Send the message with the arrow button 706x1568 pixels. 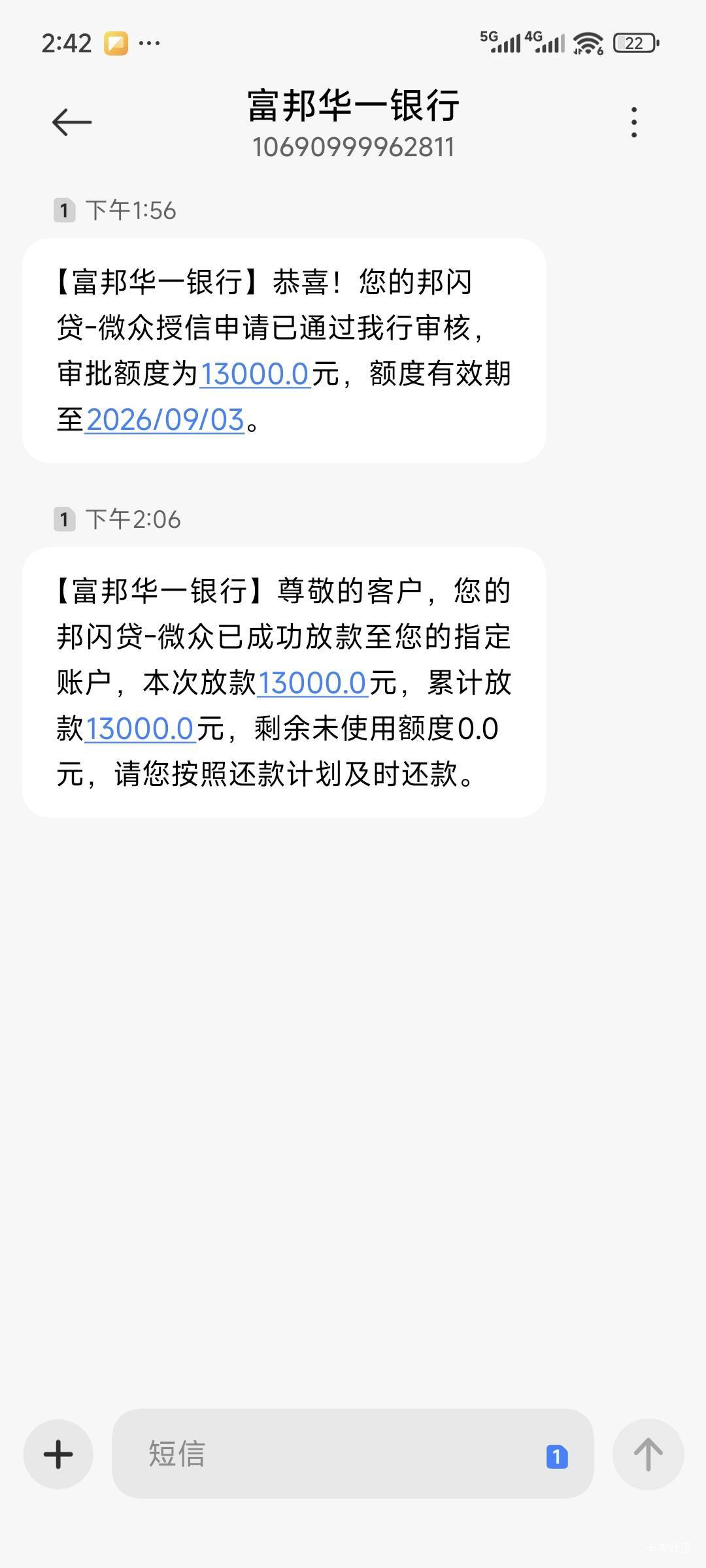648,1454
